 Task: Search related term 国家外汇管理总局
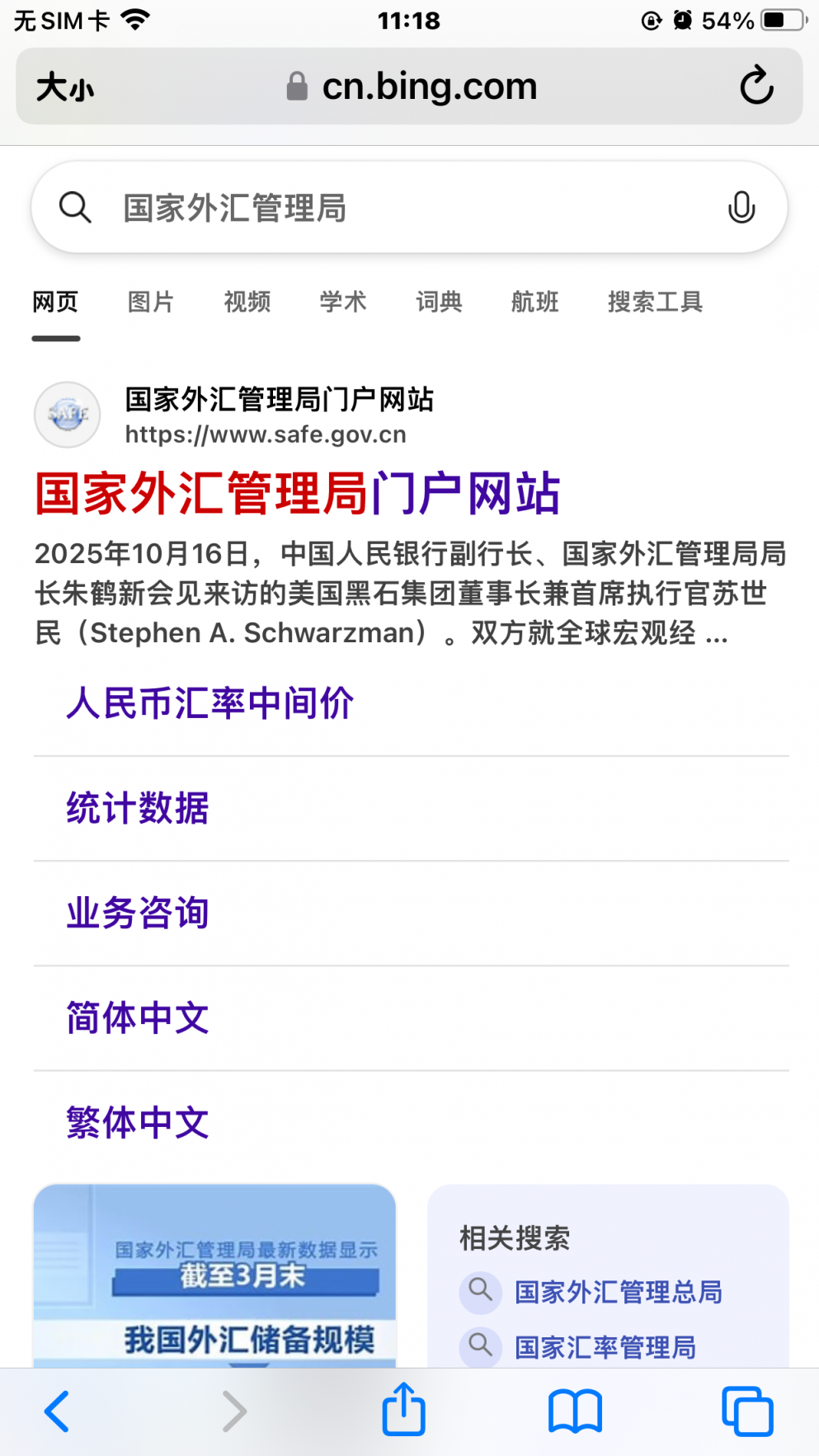pos(618,1292)
